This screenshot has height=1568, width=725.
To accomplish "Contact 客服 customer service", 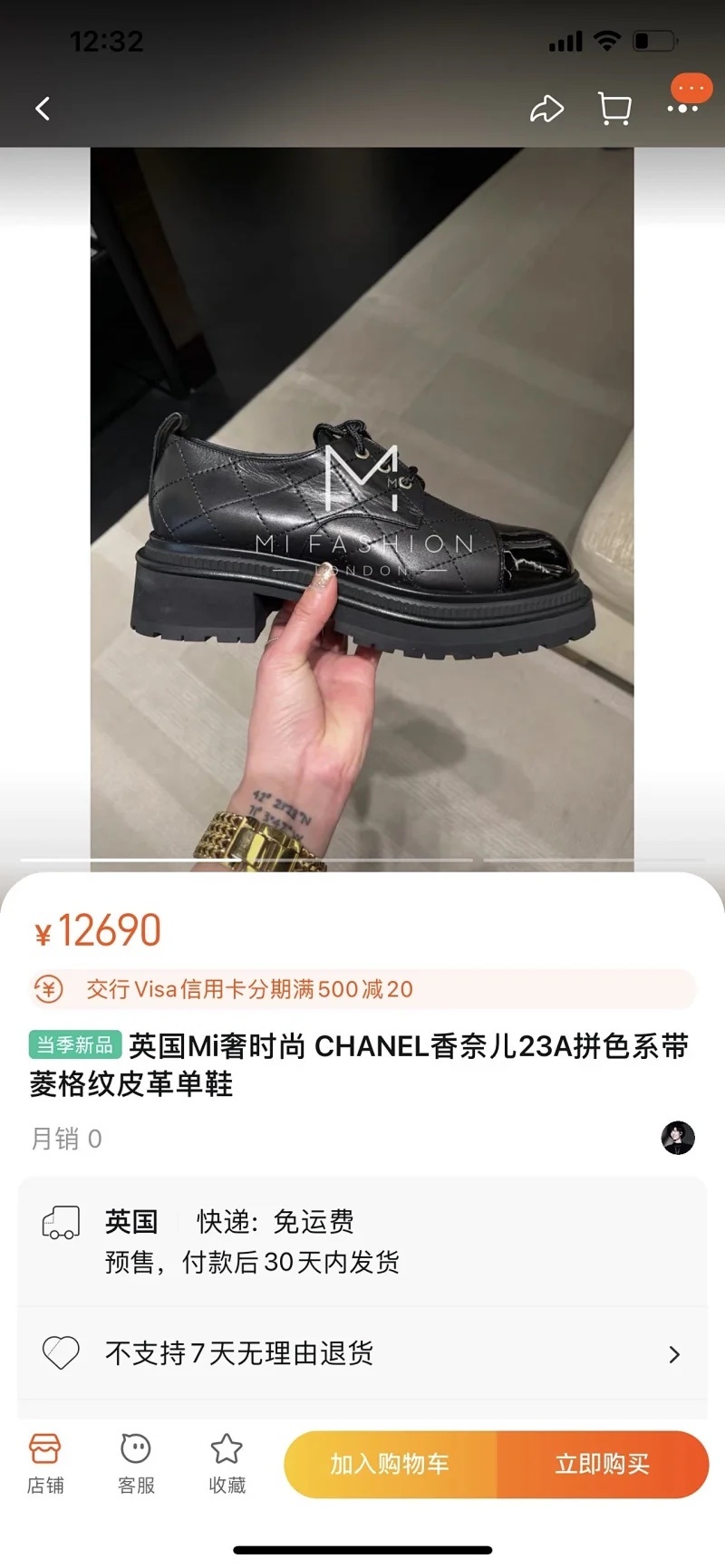I will (136, 1464).
